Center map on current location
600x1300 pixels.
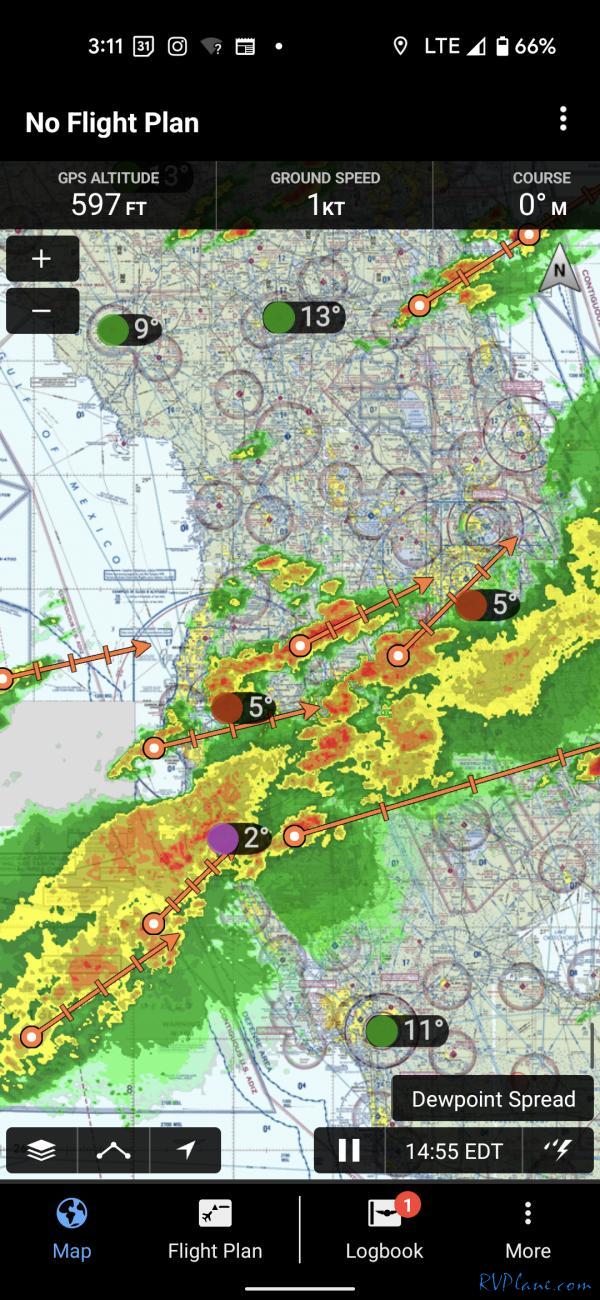(x=186, y=1150)
